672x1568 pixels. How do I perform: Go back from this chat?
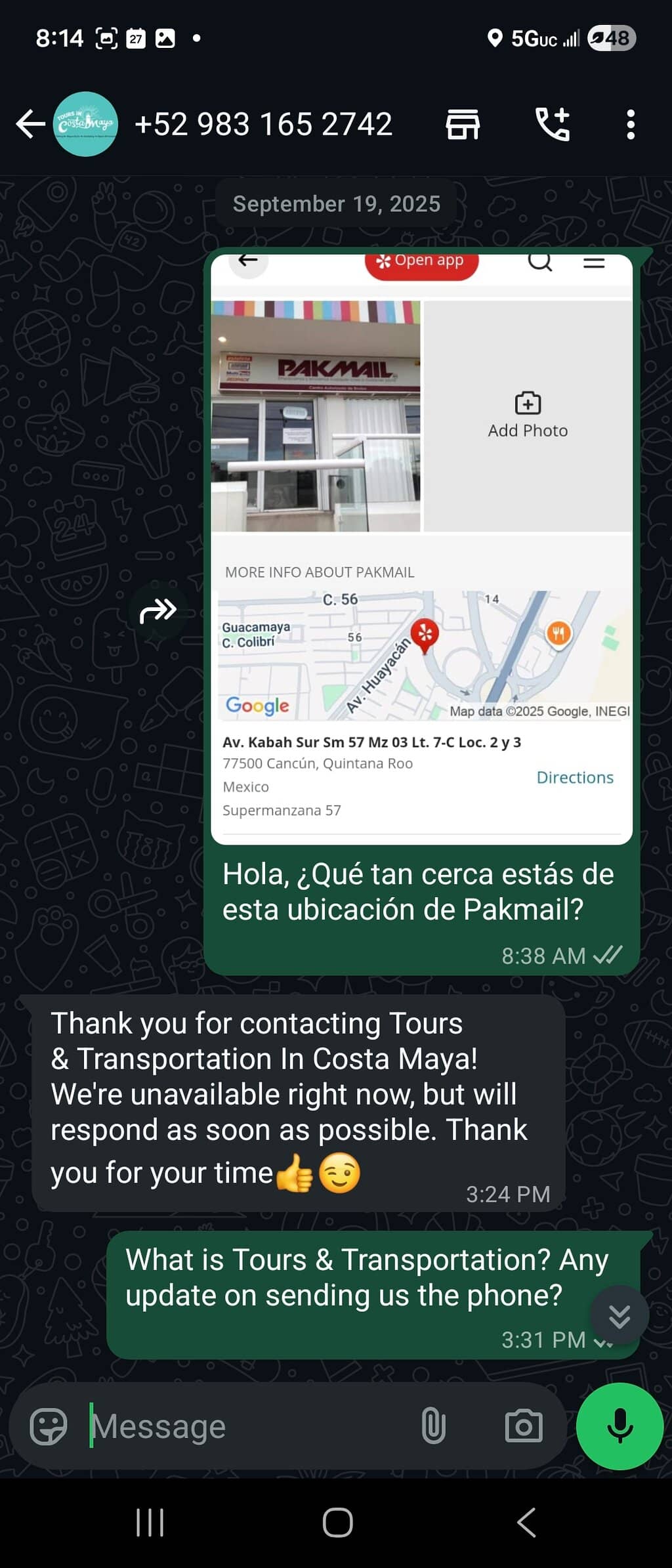click(30, 124)
